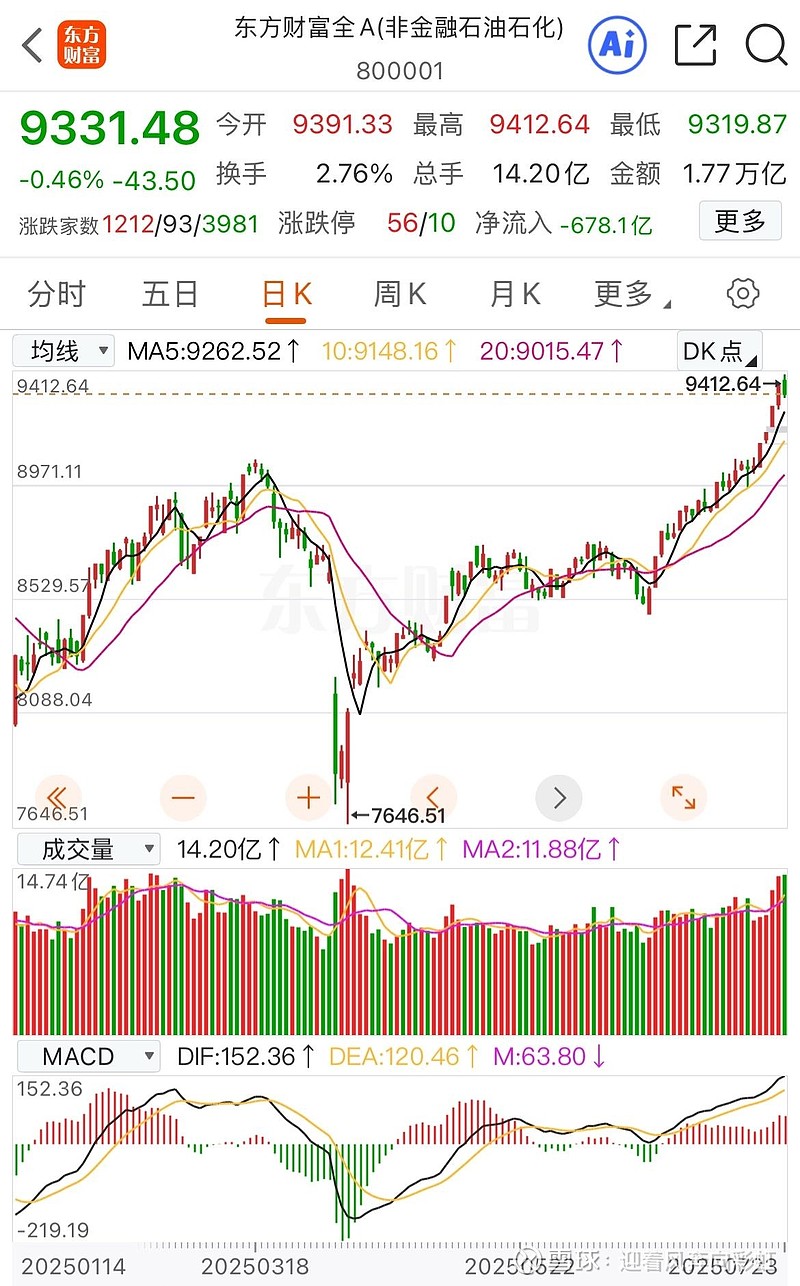Tap the 更多 button next to 净流入
The height and width of the screenshot is (1286, 800).
[740, 221]
